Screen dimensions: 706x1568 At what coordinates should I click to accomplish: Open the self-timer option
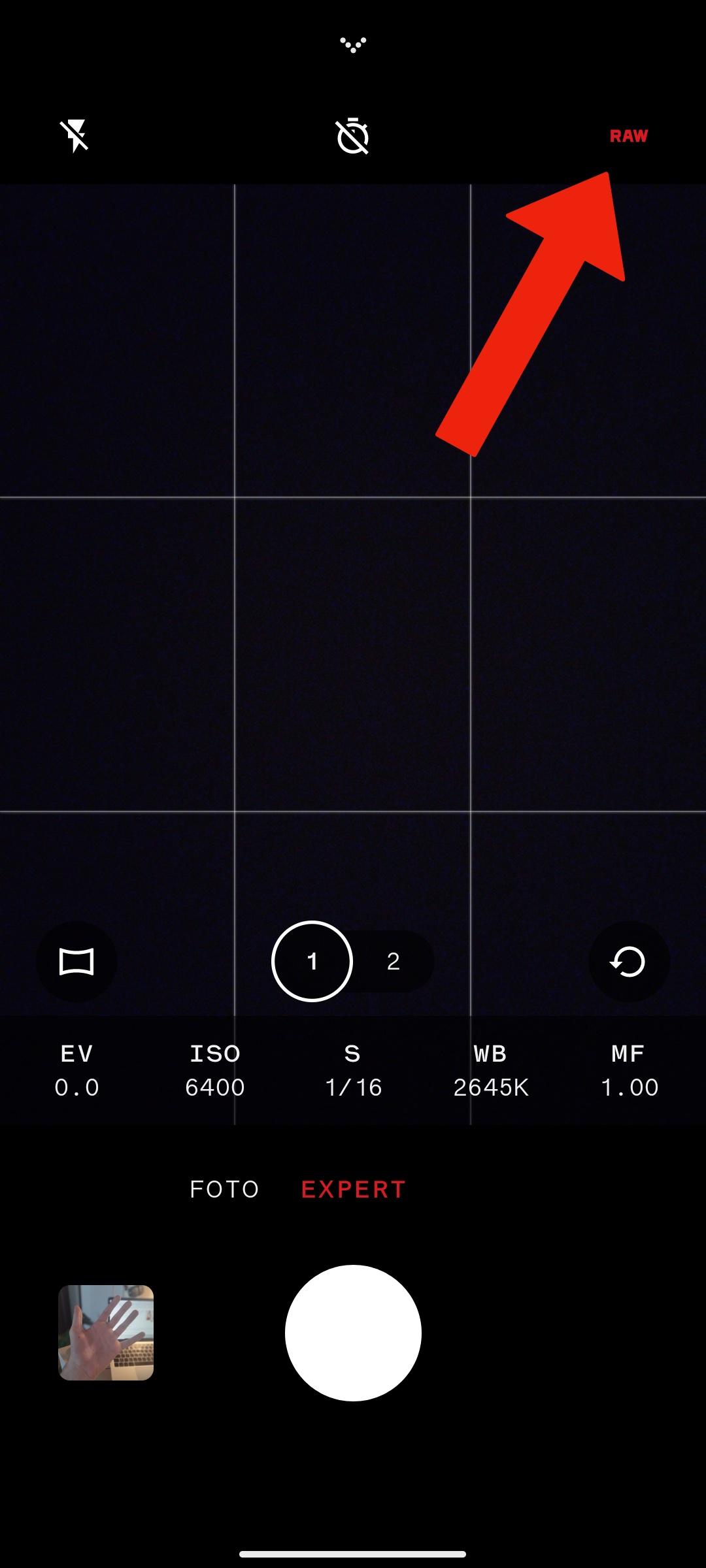coord(353,136)
